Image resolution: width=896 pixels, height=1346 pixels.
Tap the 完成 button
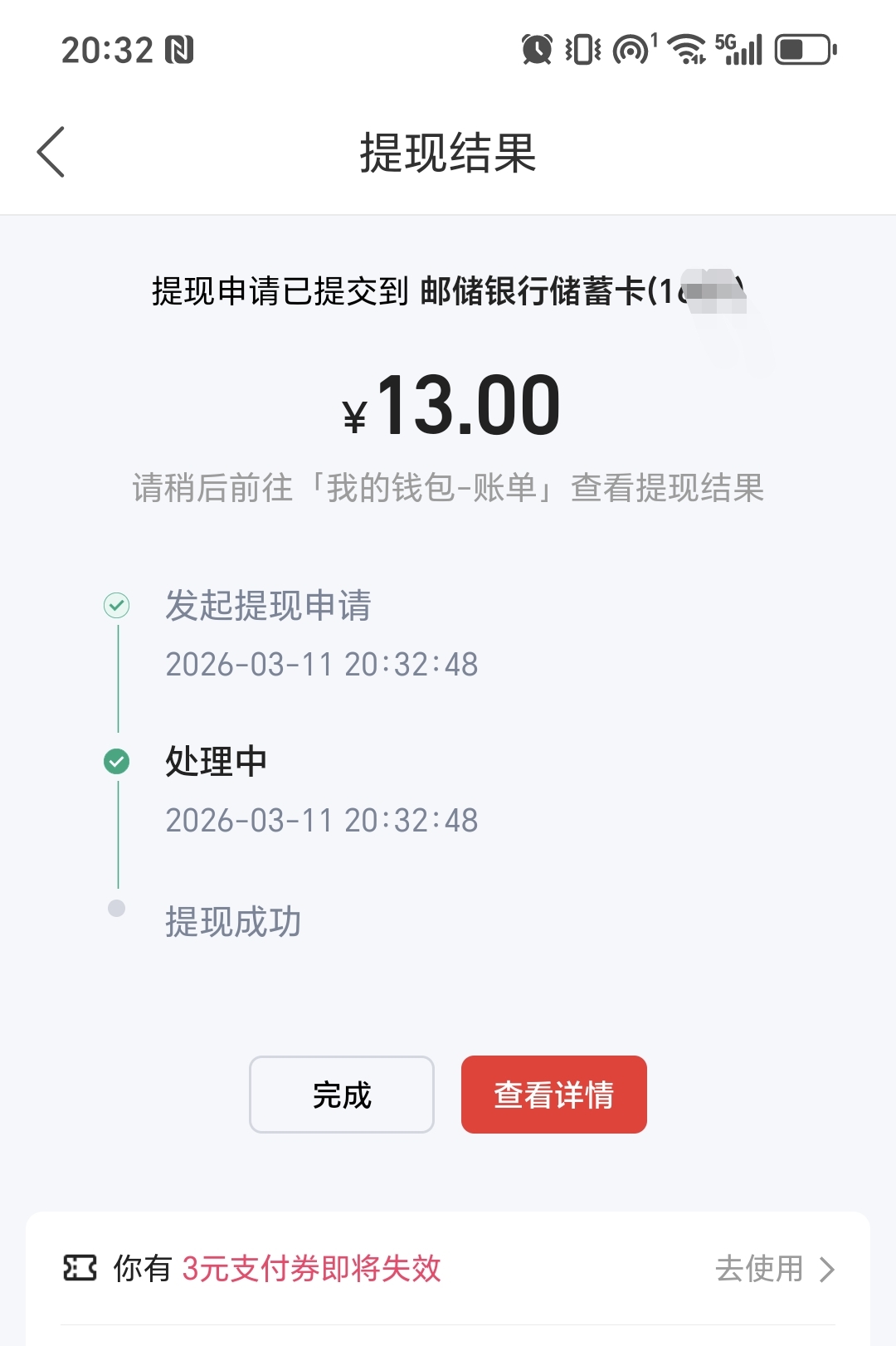tap(341, 1095)
